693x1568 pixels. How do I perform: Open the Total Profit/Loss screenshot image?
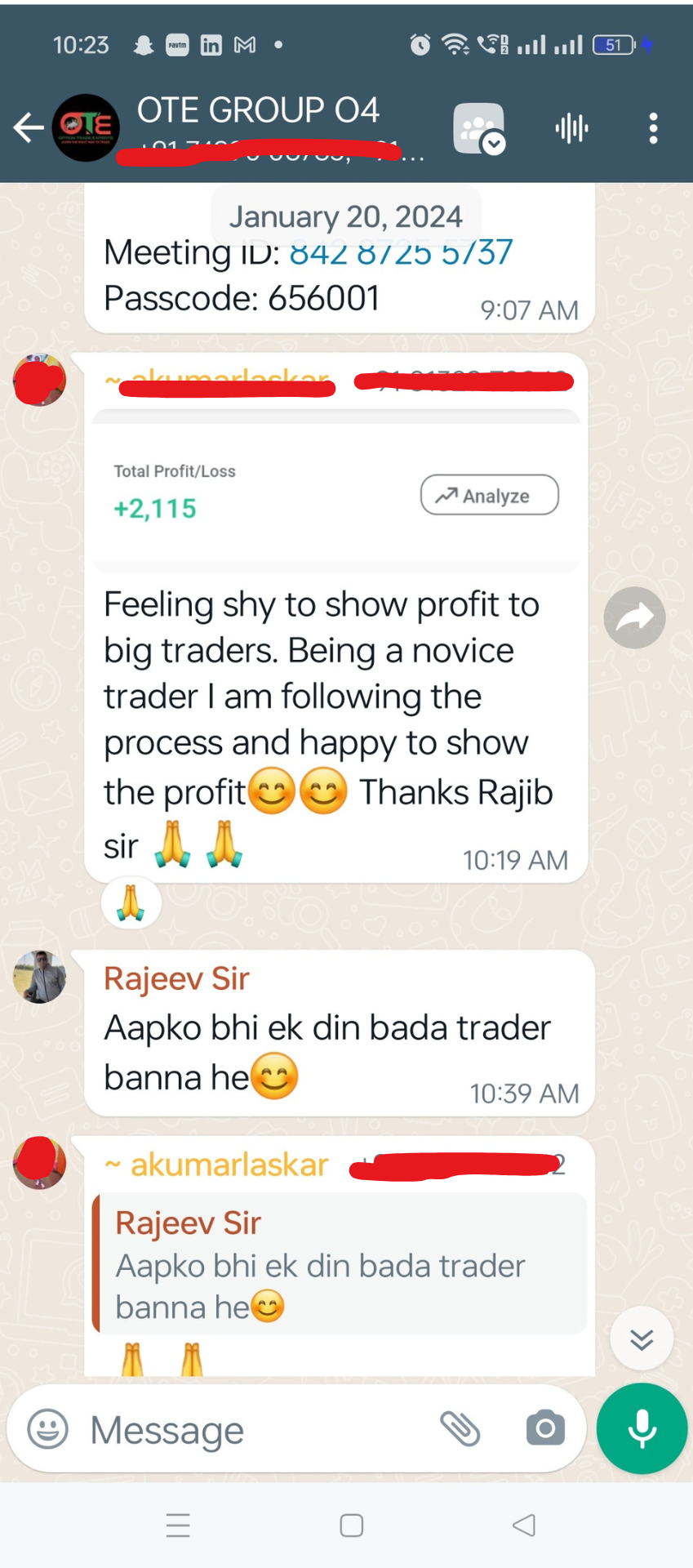(336, 492)
